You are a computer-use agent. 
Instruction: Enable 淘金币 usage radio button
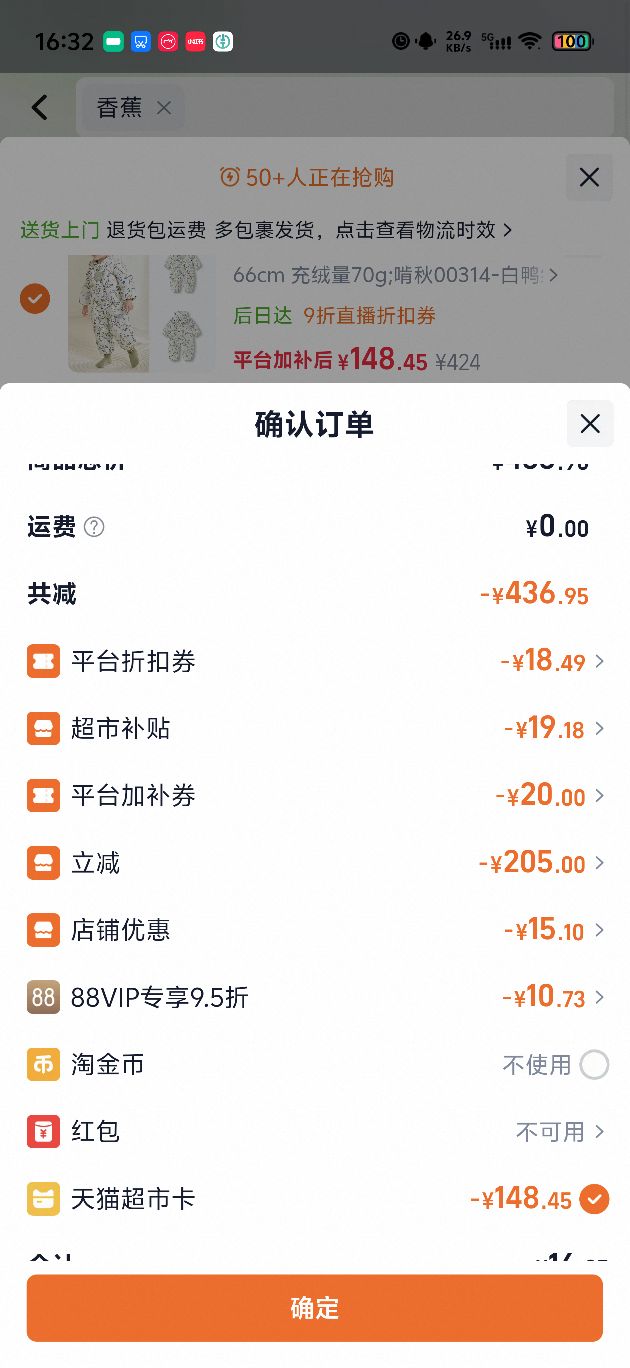(594, 1065)
